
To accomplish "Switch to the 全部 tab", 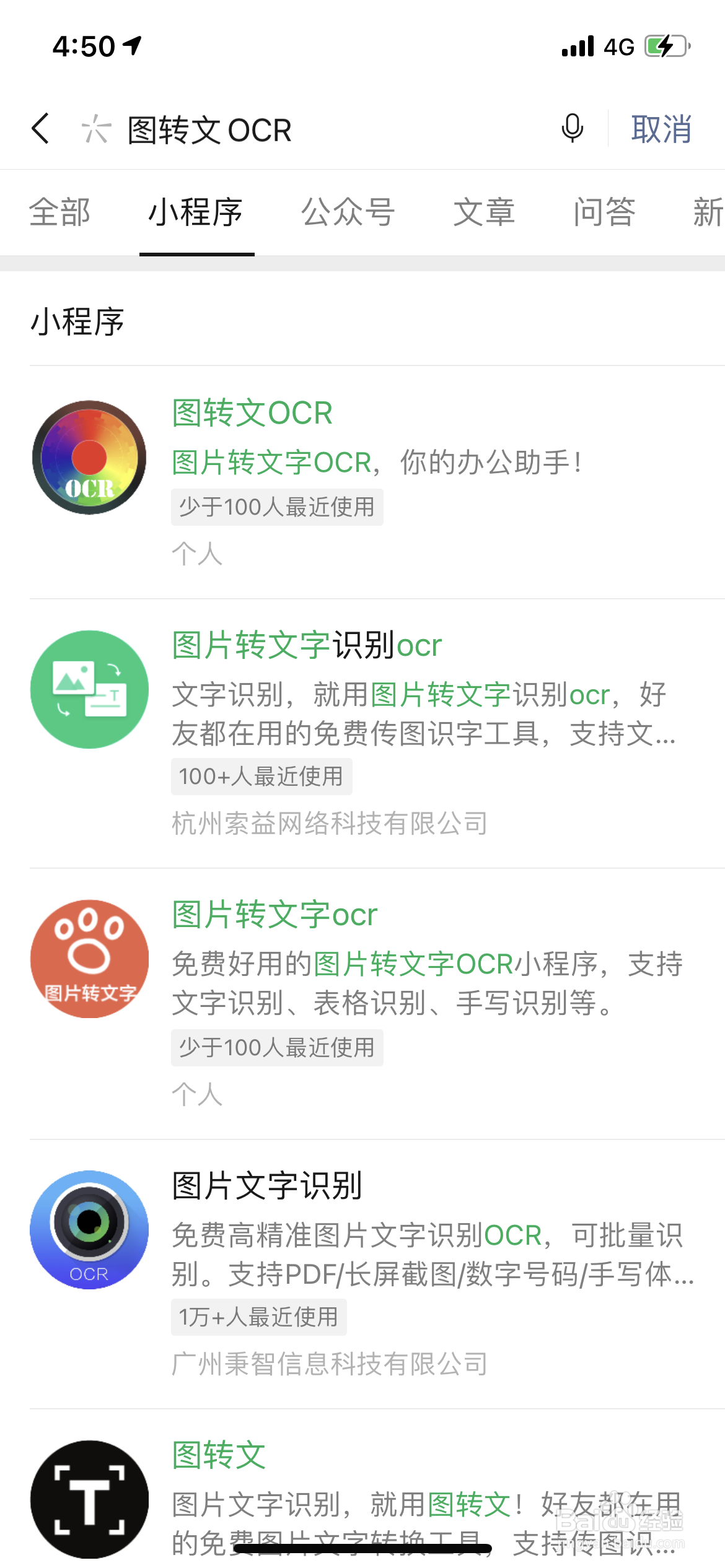I will tap(59, 212).
